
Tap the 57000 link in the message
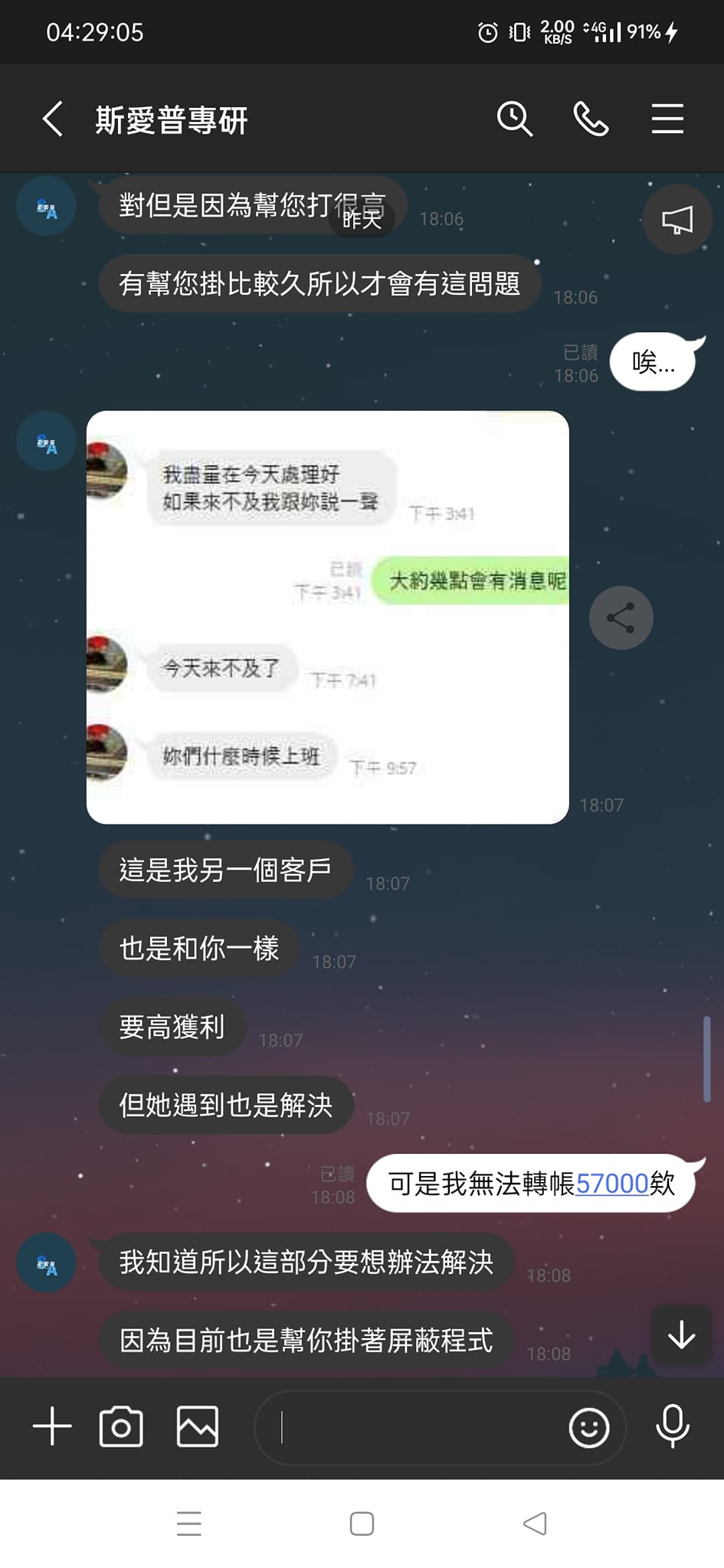click(612, 1184)
